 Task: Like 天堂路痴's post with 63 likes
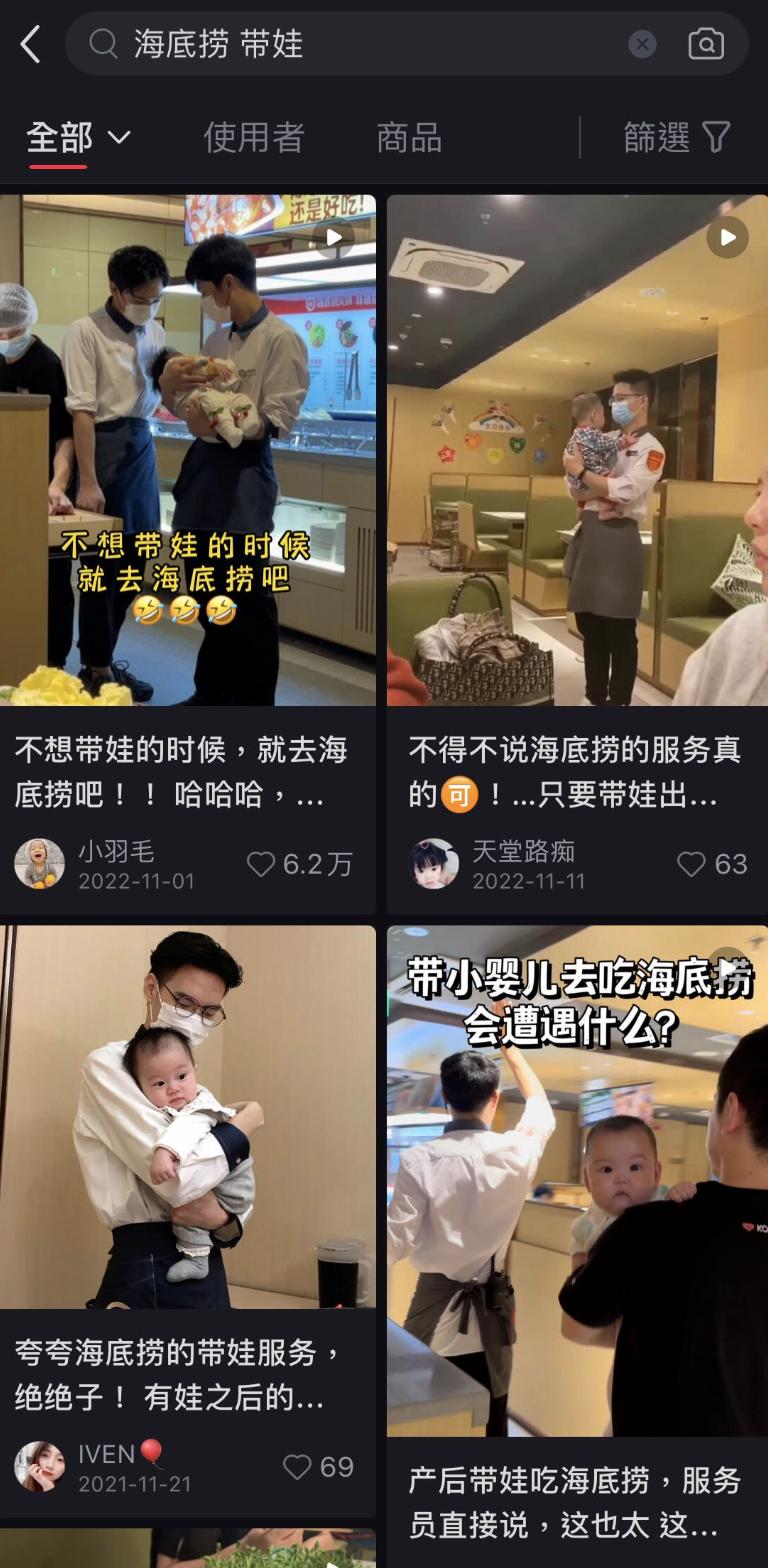click(x=691, y=864)
